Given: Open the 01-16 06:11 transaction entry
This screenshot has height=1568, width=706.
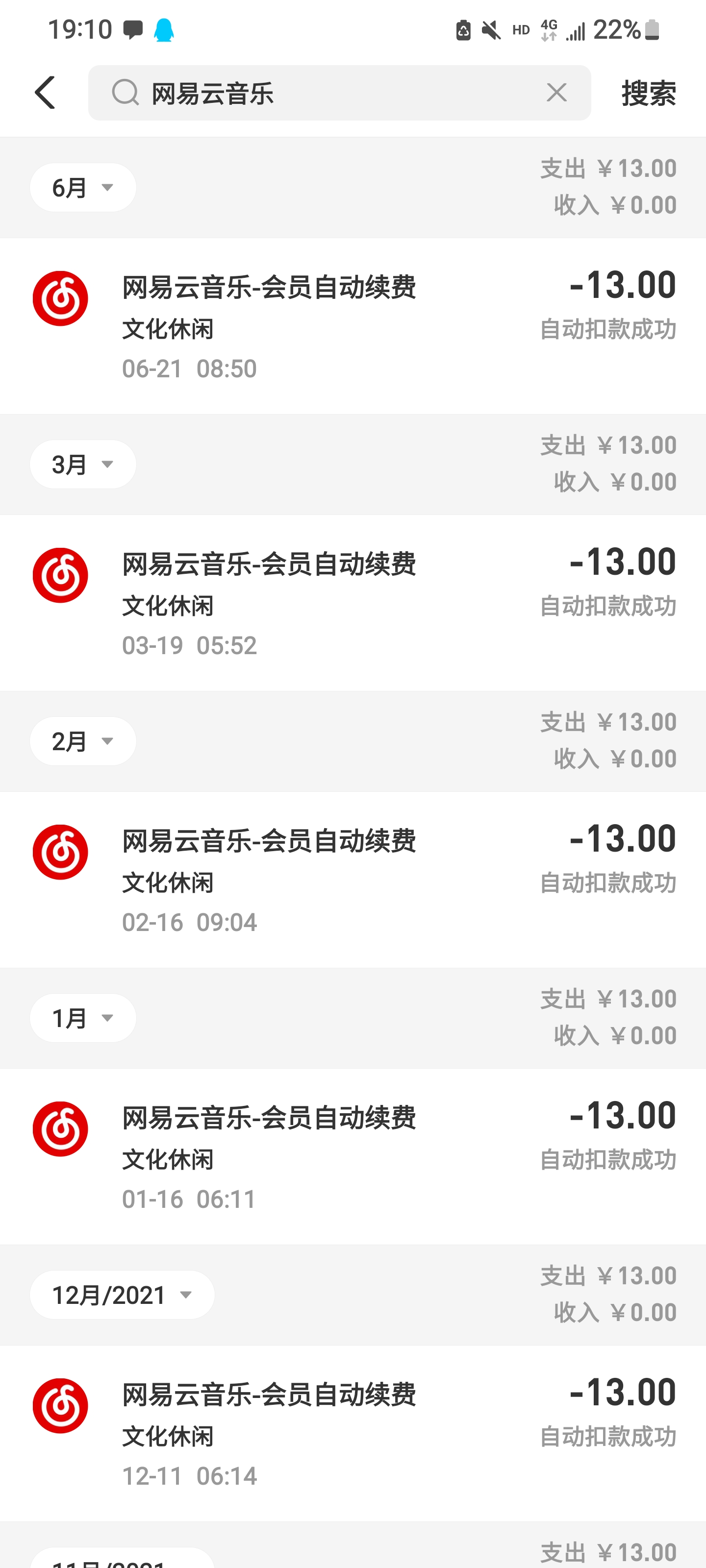Looking at the screenshot, I should (353, 1157).
